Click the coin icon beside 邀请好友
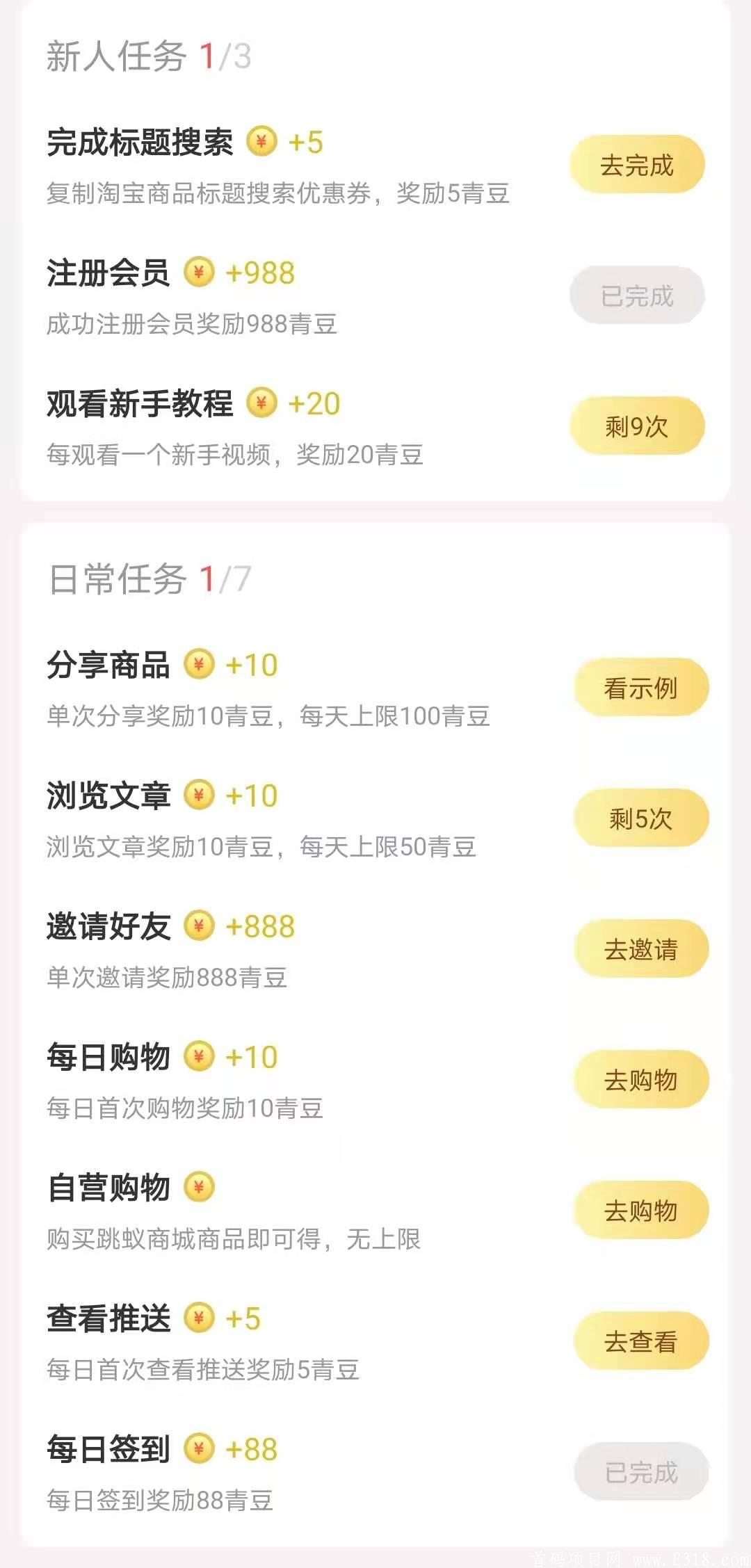This screenshot has height=1568, width=751. point(200,925)
